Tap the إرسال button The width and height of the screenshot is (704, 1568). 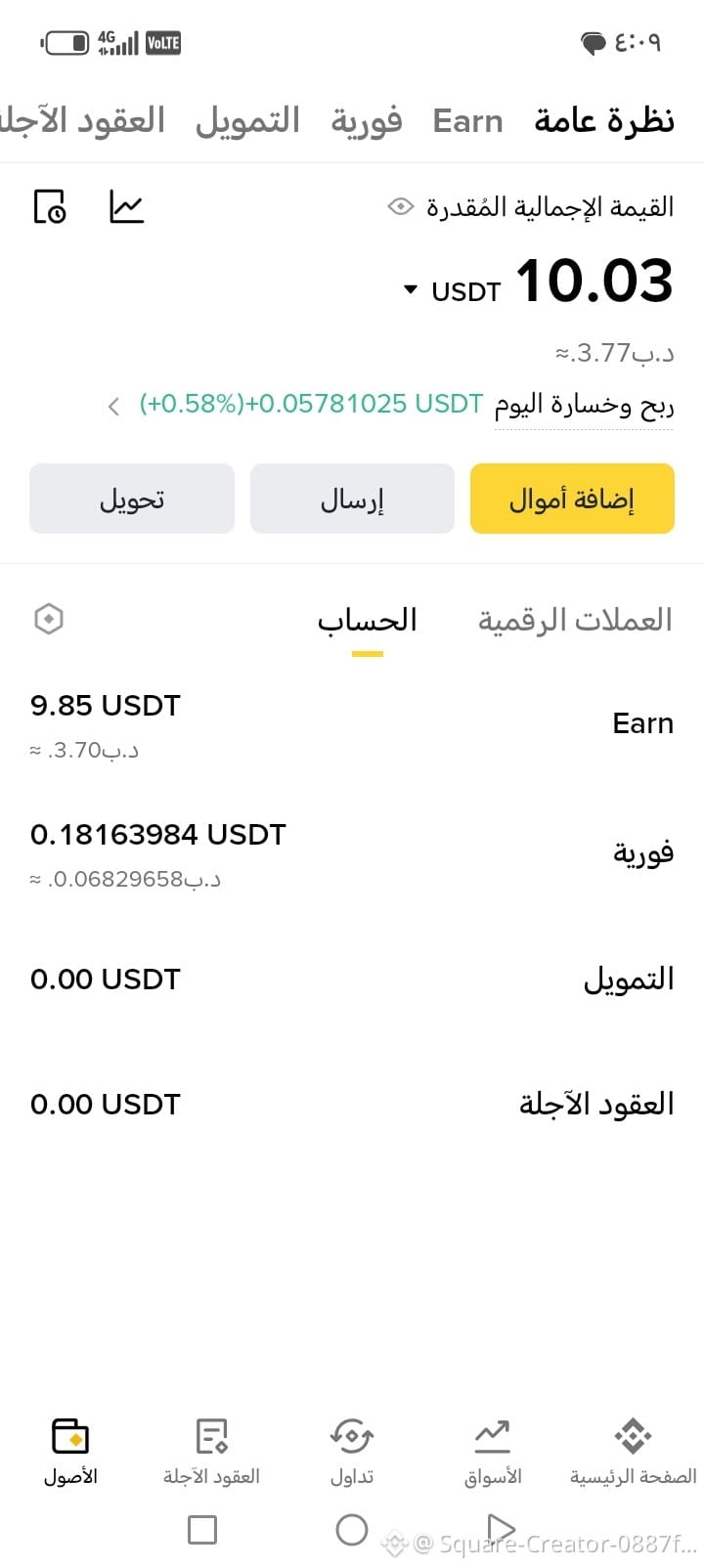[352, 499]
